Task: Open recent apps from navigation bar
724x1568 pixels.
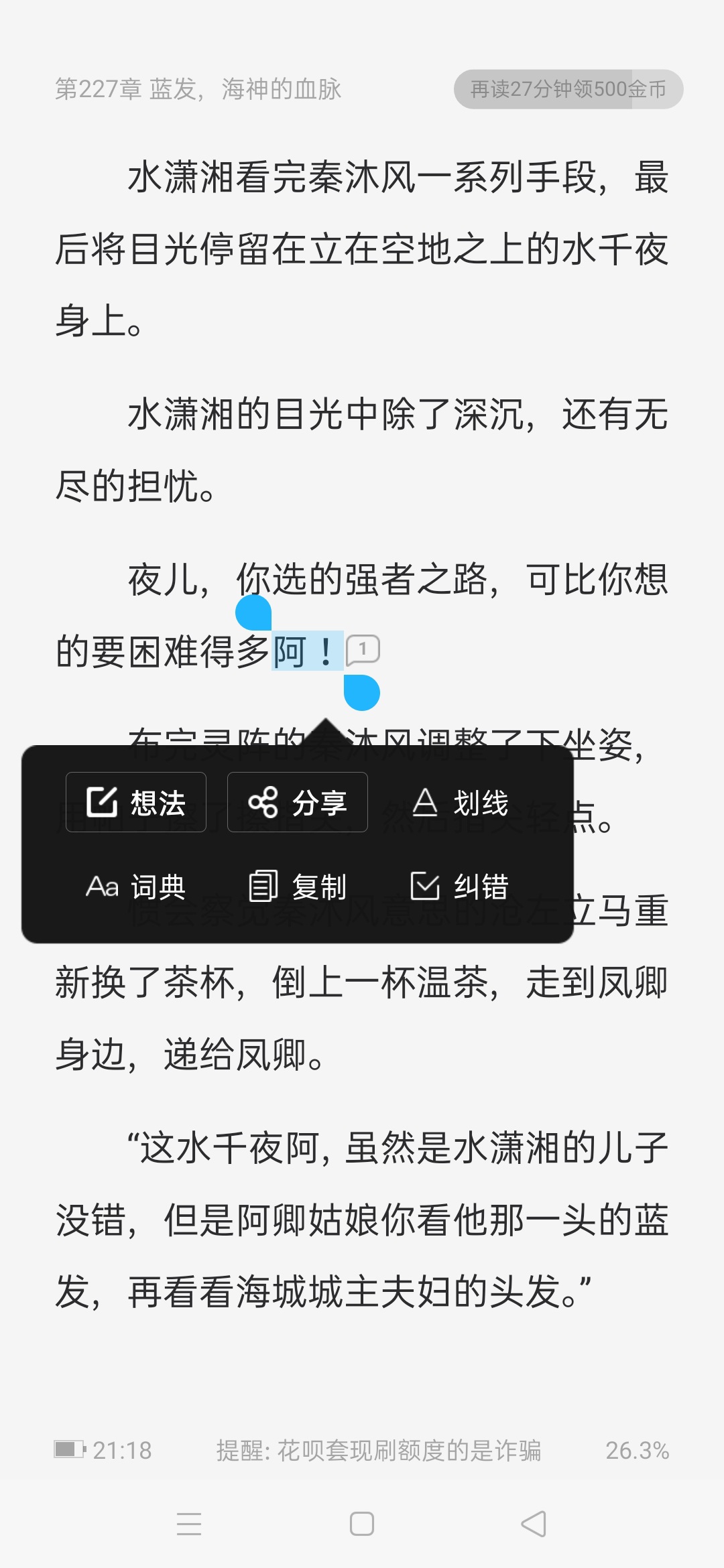Action: pos(189,1524)
